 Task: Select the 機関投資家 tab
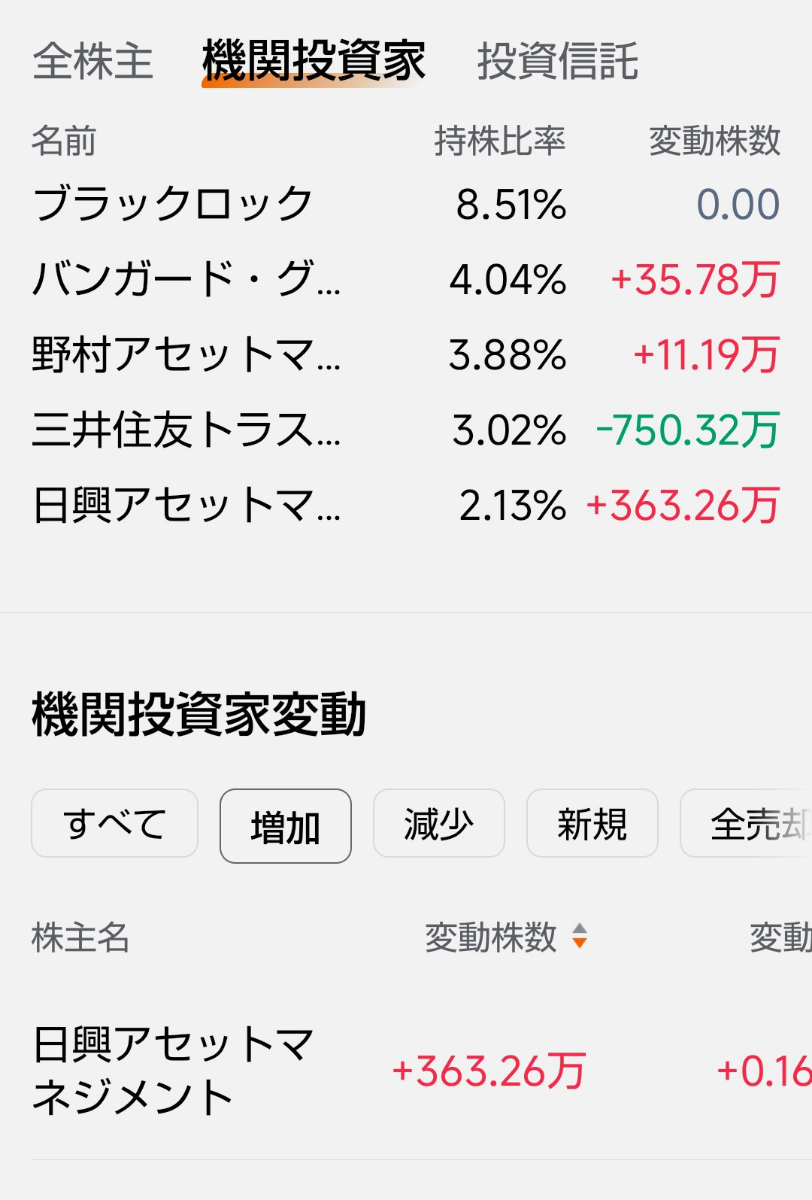[x=312, y=60]
